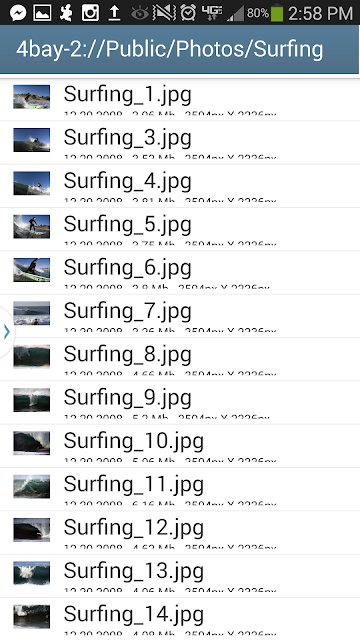Tap the Surfing_7.jpg row
The height and width of the screenshot is (640, 360).
tap(180, 316)
